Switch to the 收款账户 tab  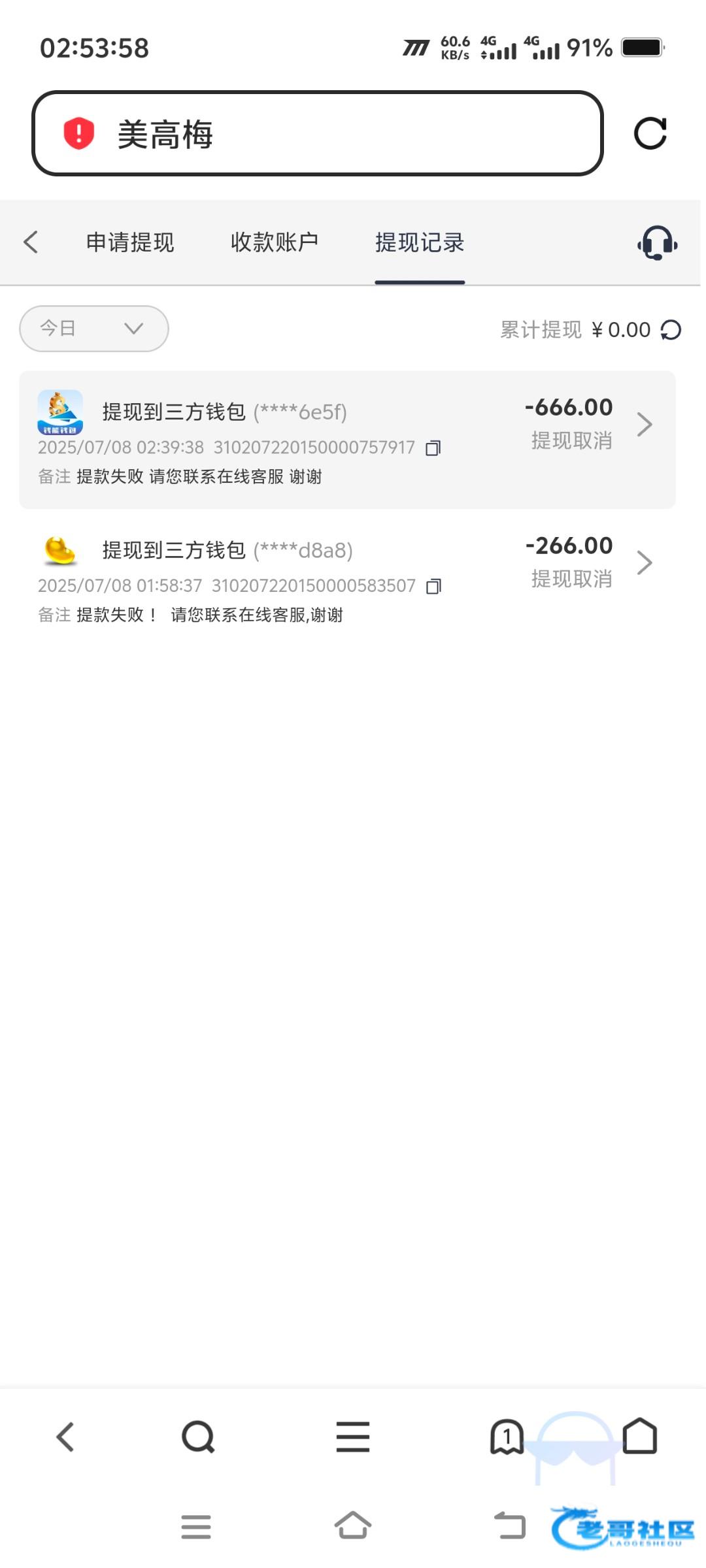(x=275, y=242)
